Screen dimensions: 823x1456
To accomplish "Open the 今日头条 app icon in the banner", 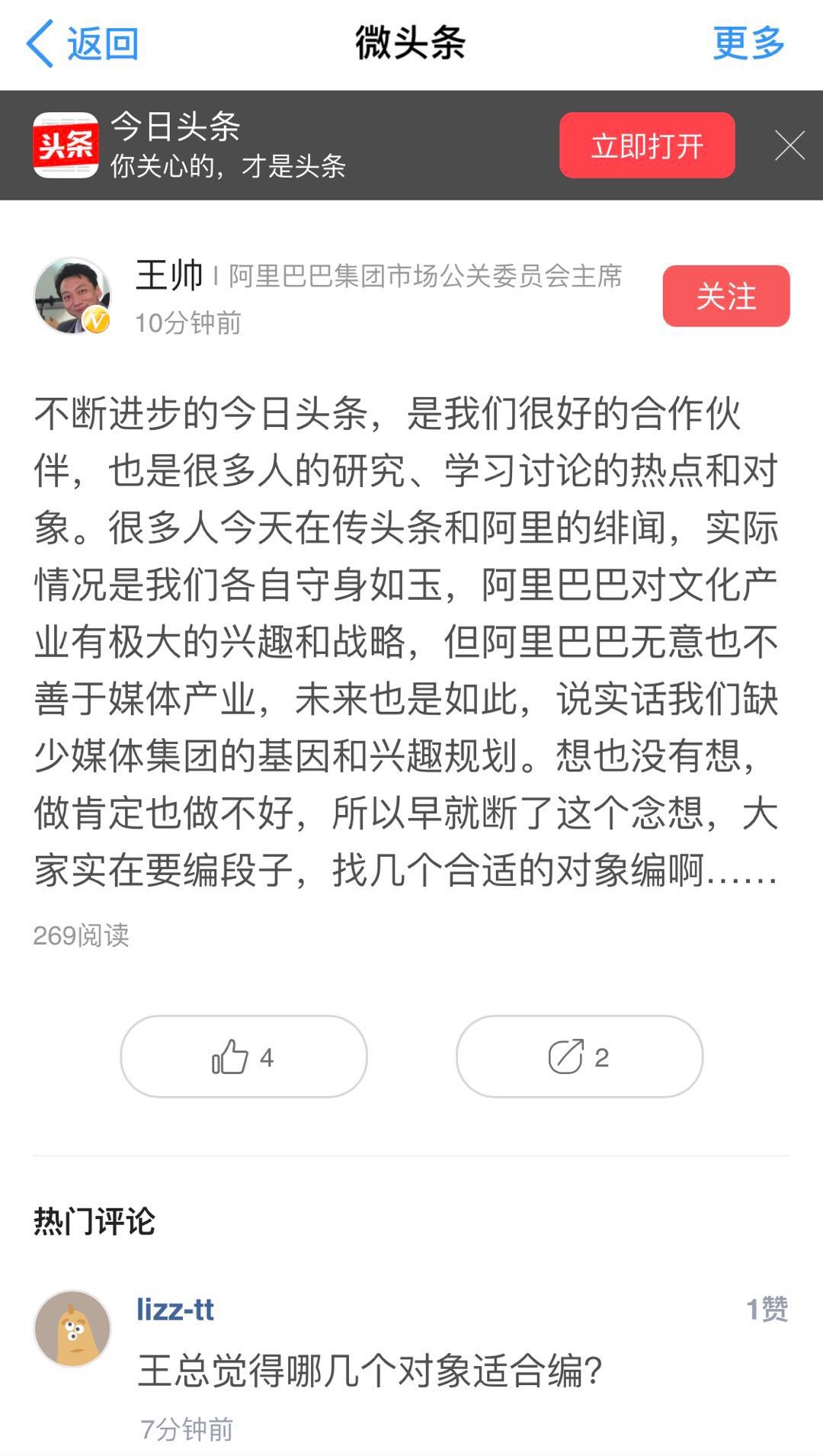I will tap(67, 145).
